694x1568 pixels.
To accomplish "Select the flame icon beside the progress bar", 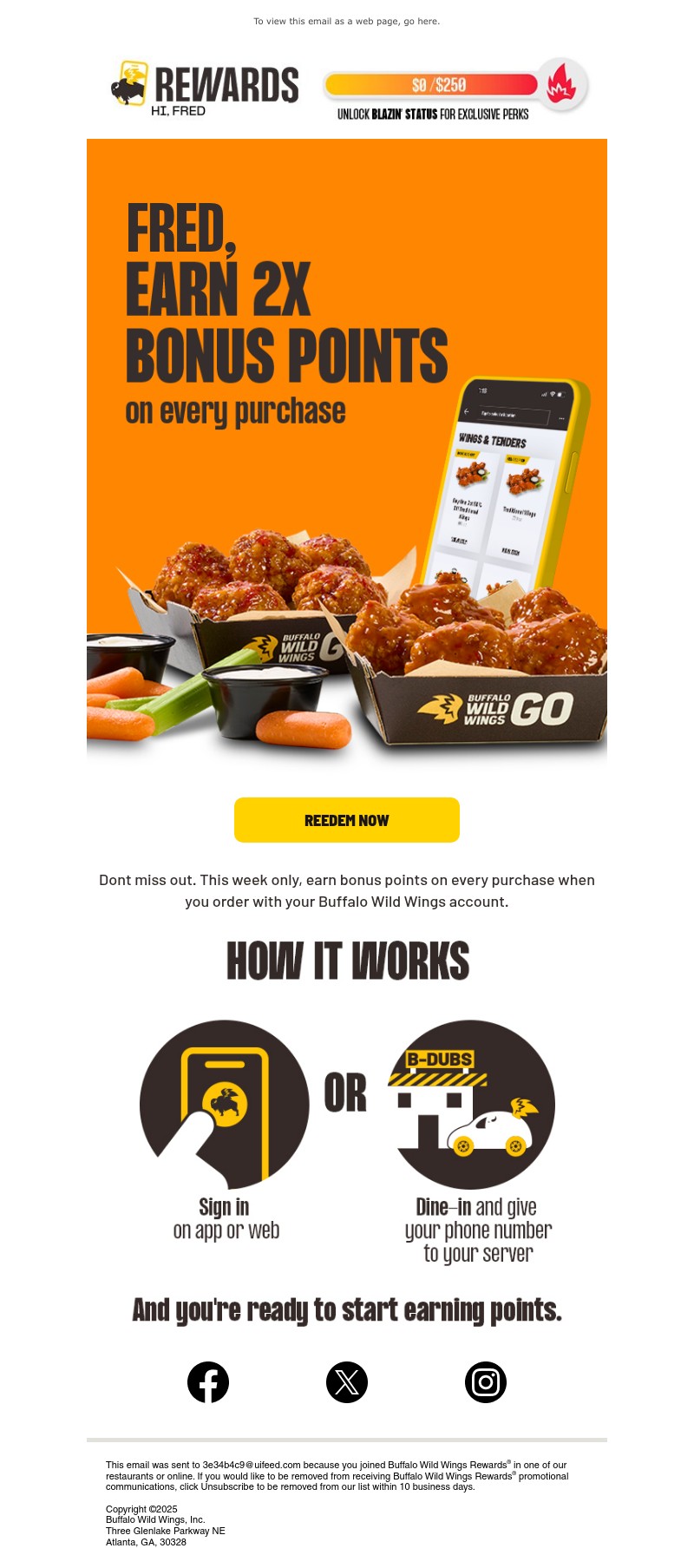I will pos(561,84).
